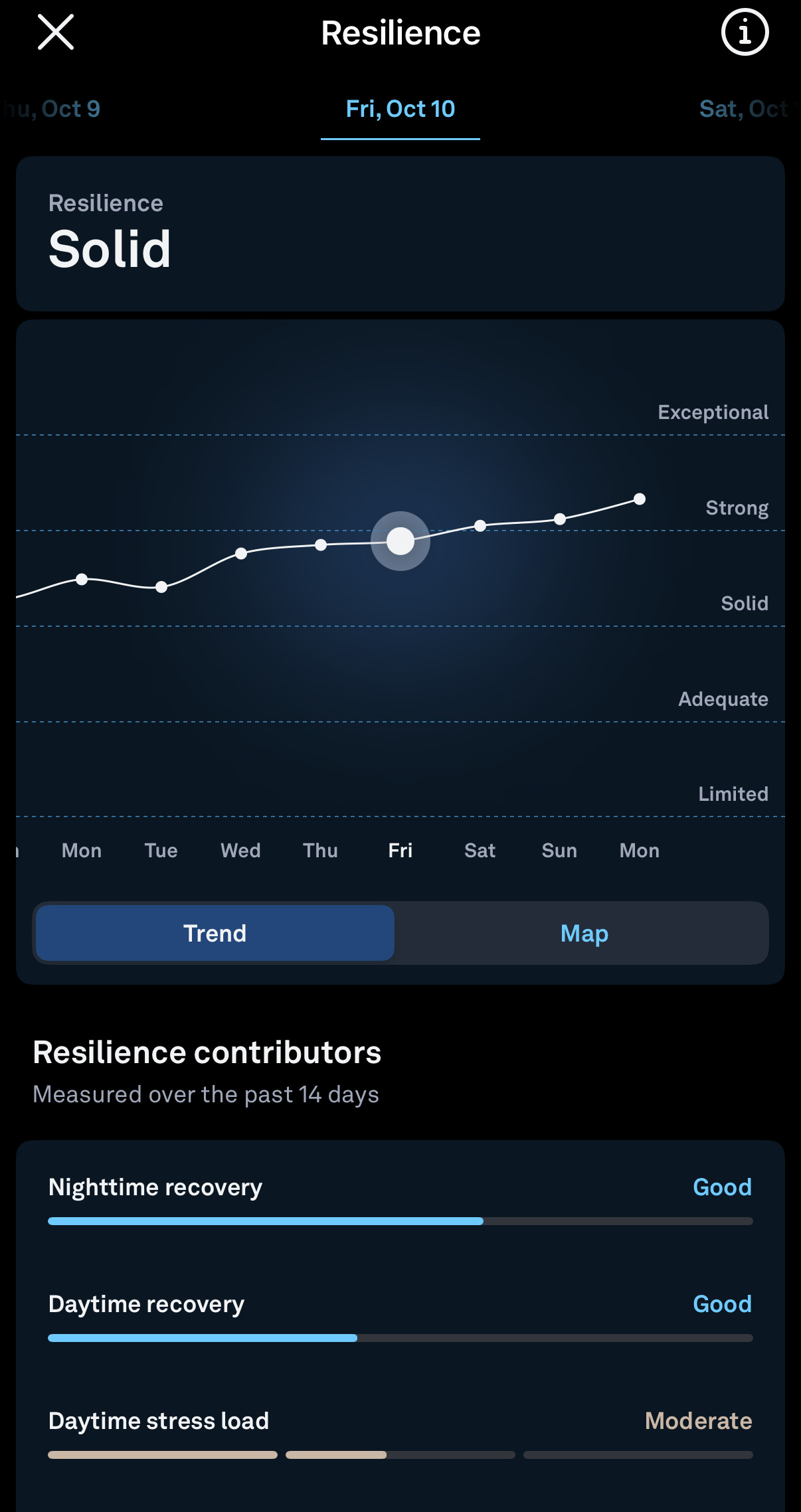Select Saturday's point on the trend chart
The height and width of the screenshot is (1512, 801).
[x=480, y=526]
